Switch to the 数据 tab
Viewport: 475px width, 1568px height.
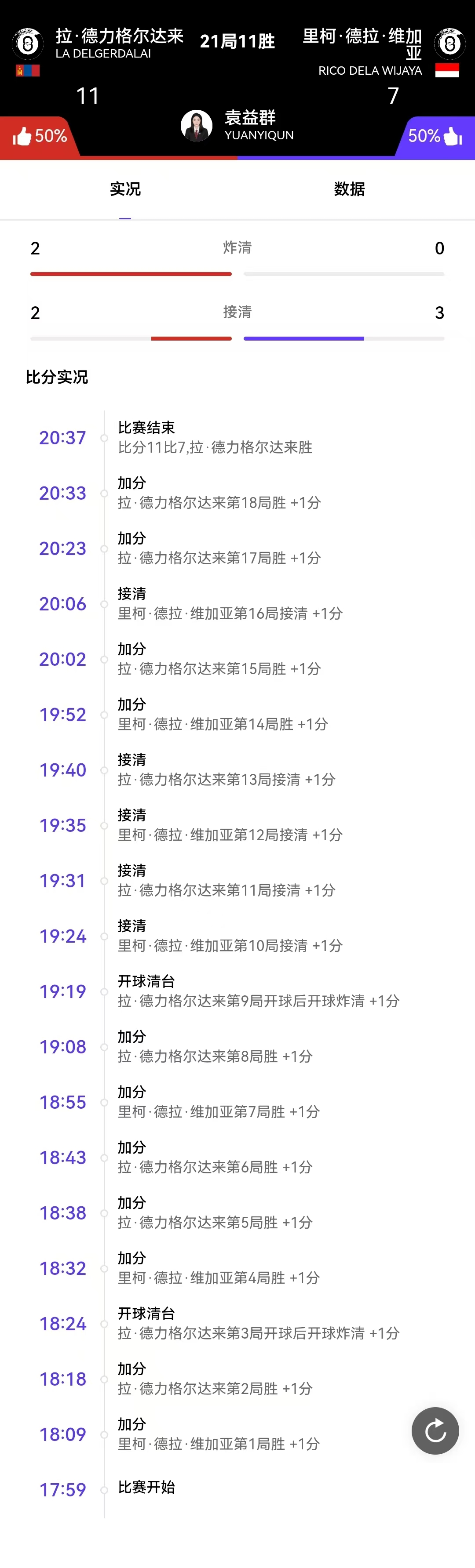[x=349, y=189]
